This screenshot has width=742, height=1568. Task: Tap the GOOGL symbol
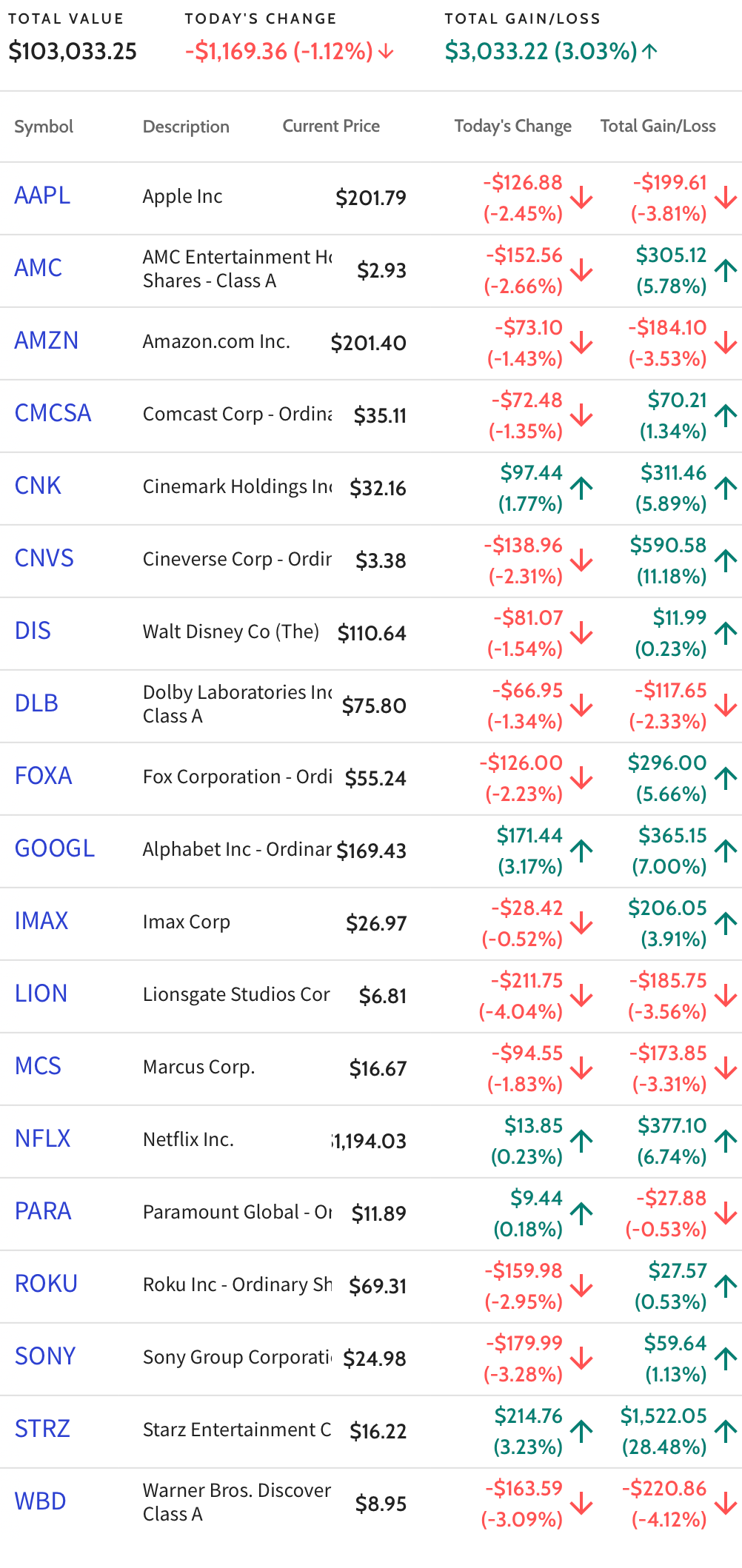[55, 848]
